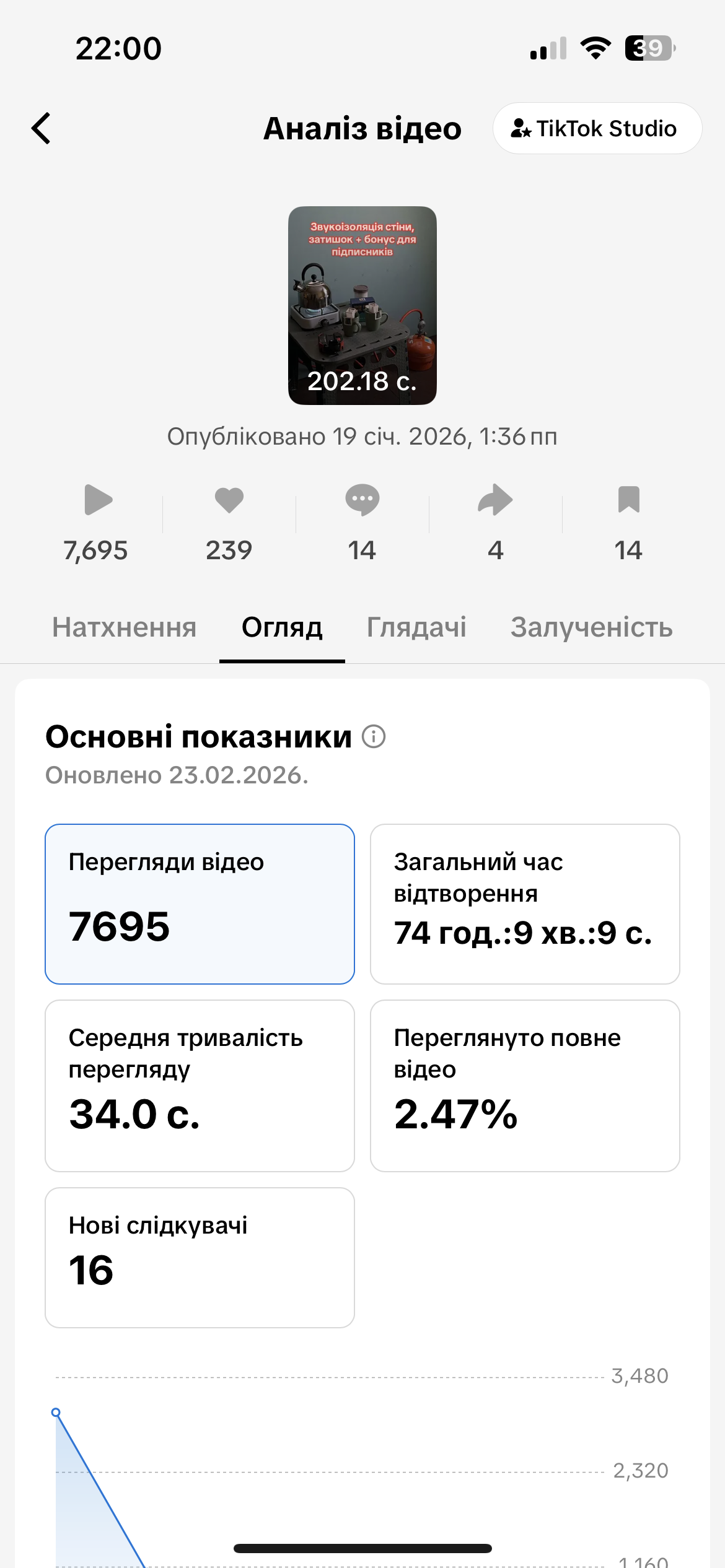
Task: Select the Загальний час відтворення card
Action: tap(525, 904)
